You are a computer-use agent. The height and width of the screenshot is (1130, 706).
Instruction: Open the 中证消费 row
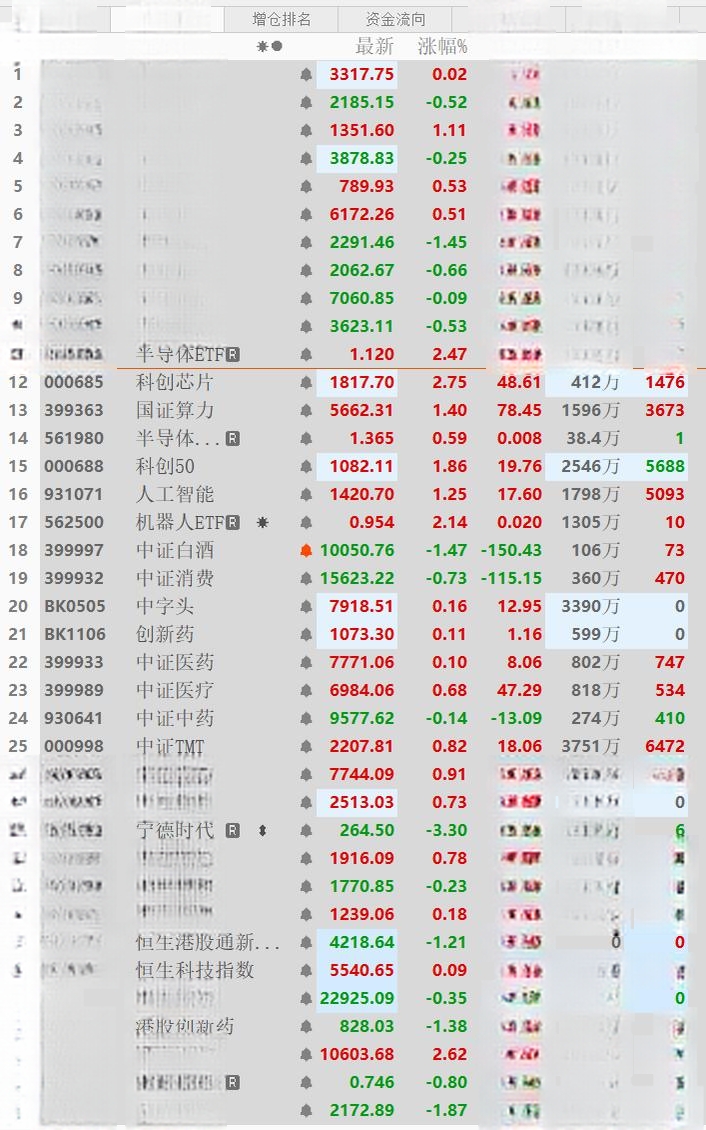tap(175, 578)
